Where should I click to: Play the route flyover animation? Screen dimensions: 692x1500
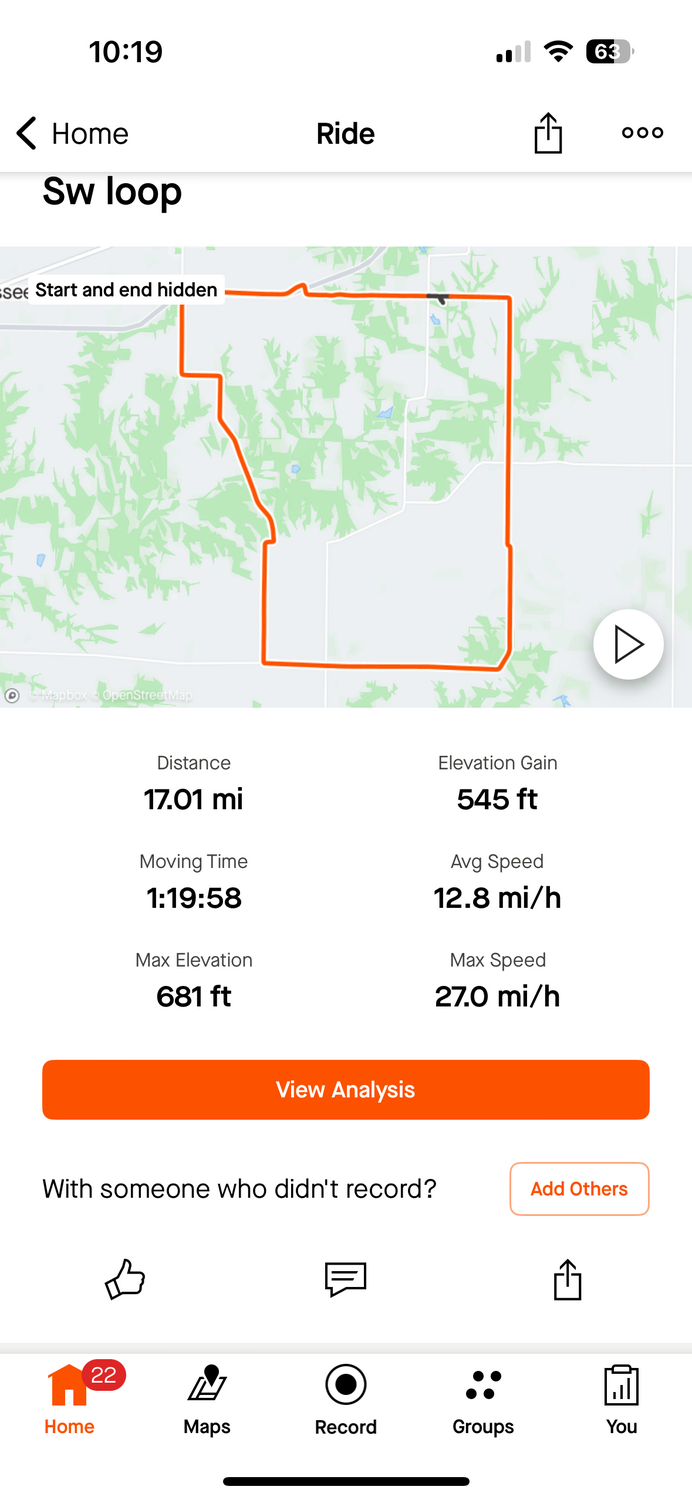coord(628,645)
